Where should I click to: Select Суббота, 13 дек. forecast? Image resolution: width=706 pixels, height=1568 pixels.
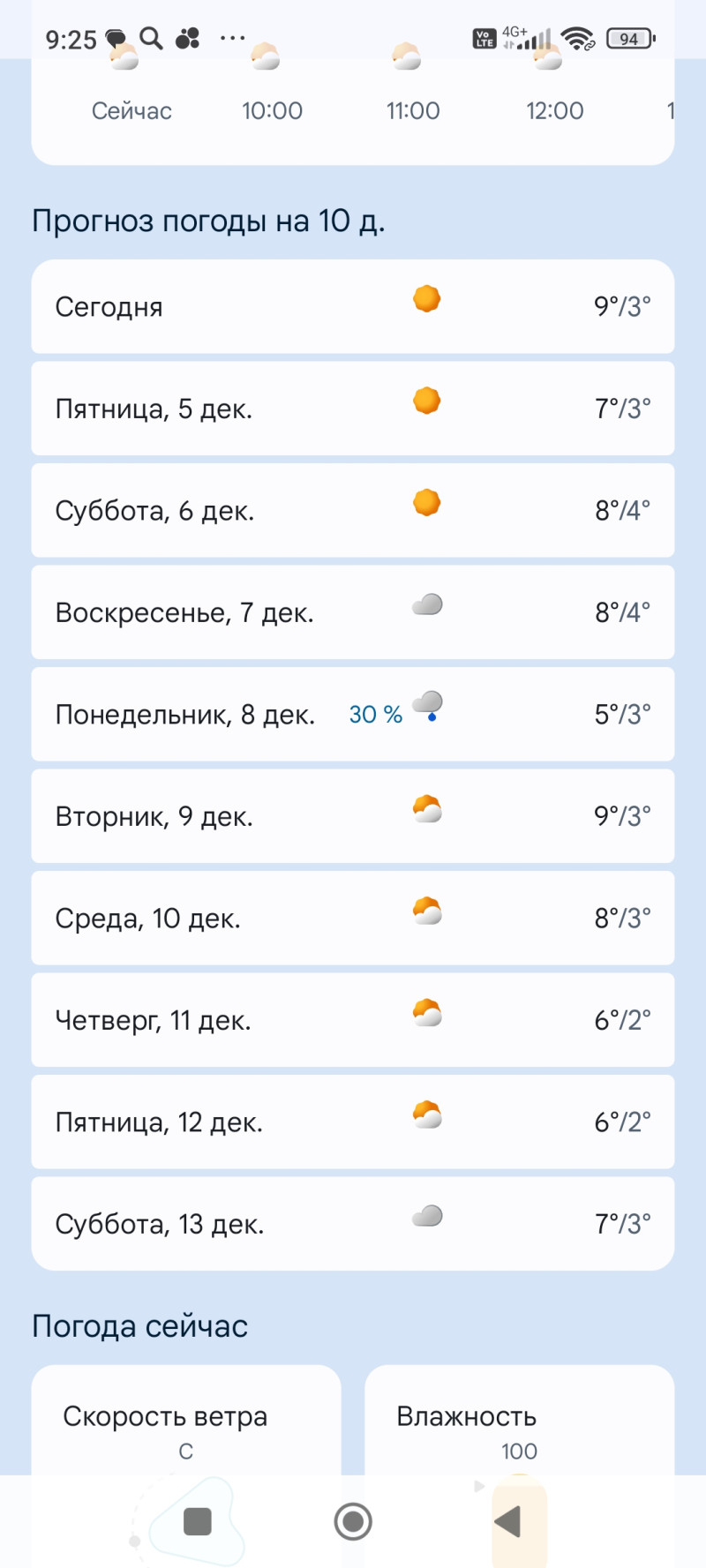[x=353, y=1224]
